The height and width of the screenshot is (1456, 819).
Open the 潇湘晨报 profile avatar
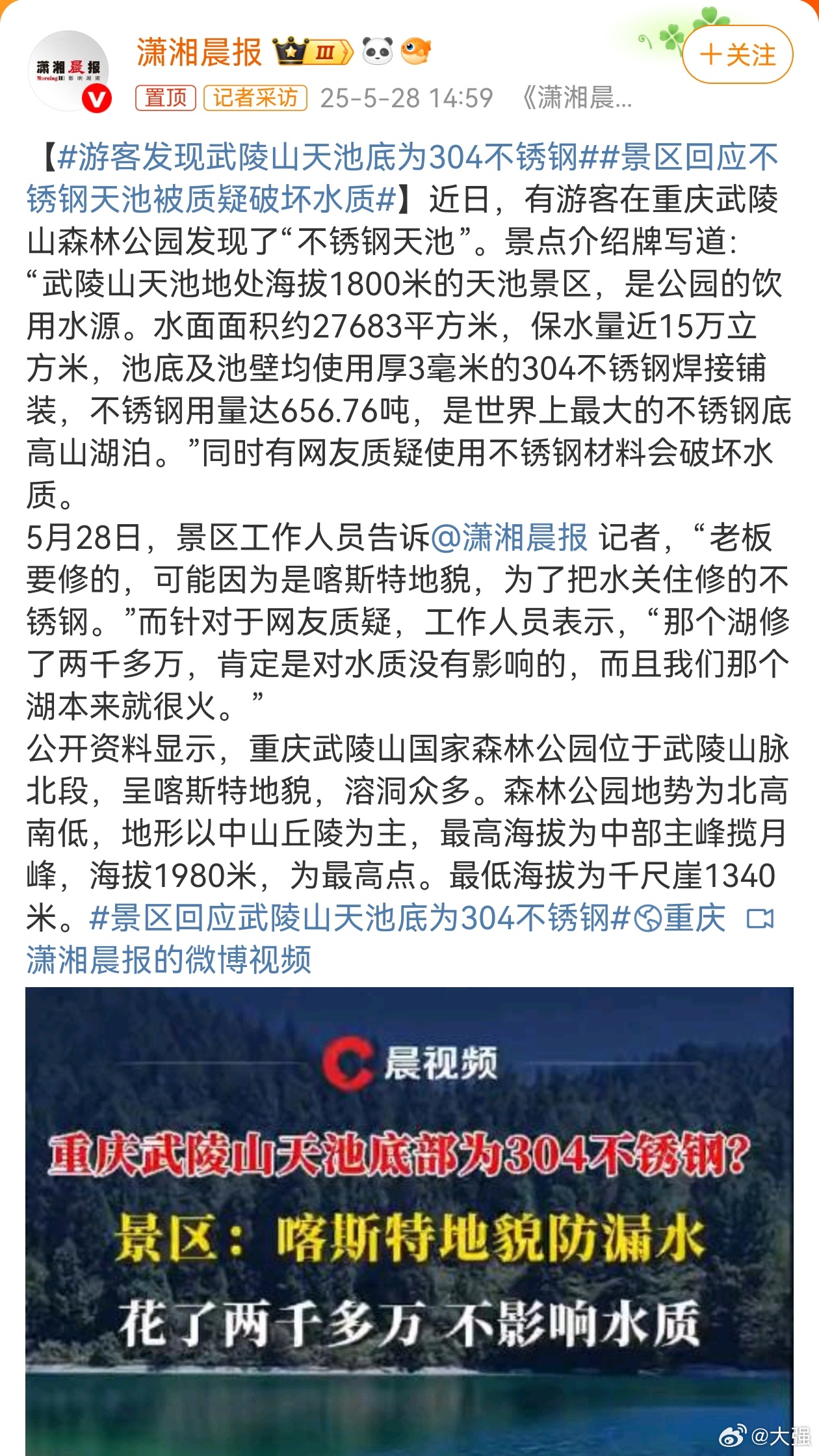pos(69,72)
